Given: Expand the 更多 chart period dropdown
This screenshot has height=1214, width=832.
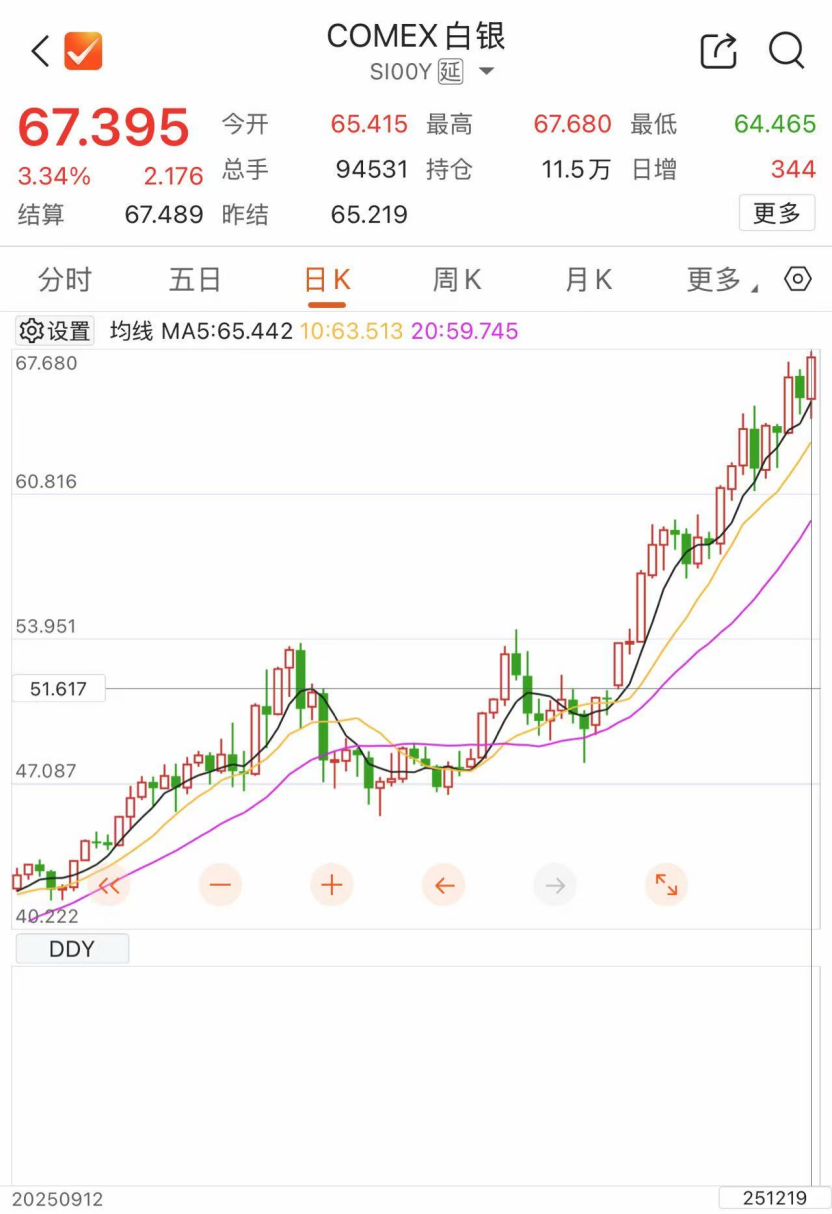Looking at the screenshot, I should 720,280.
